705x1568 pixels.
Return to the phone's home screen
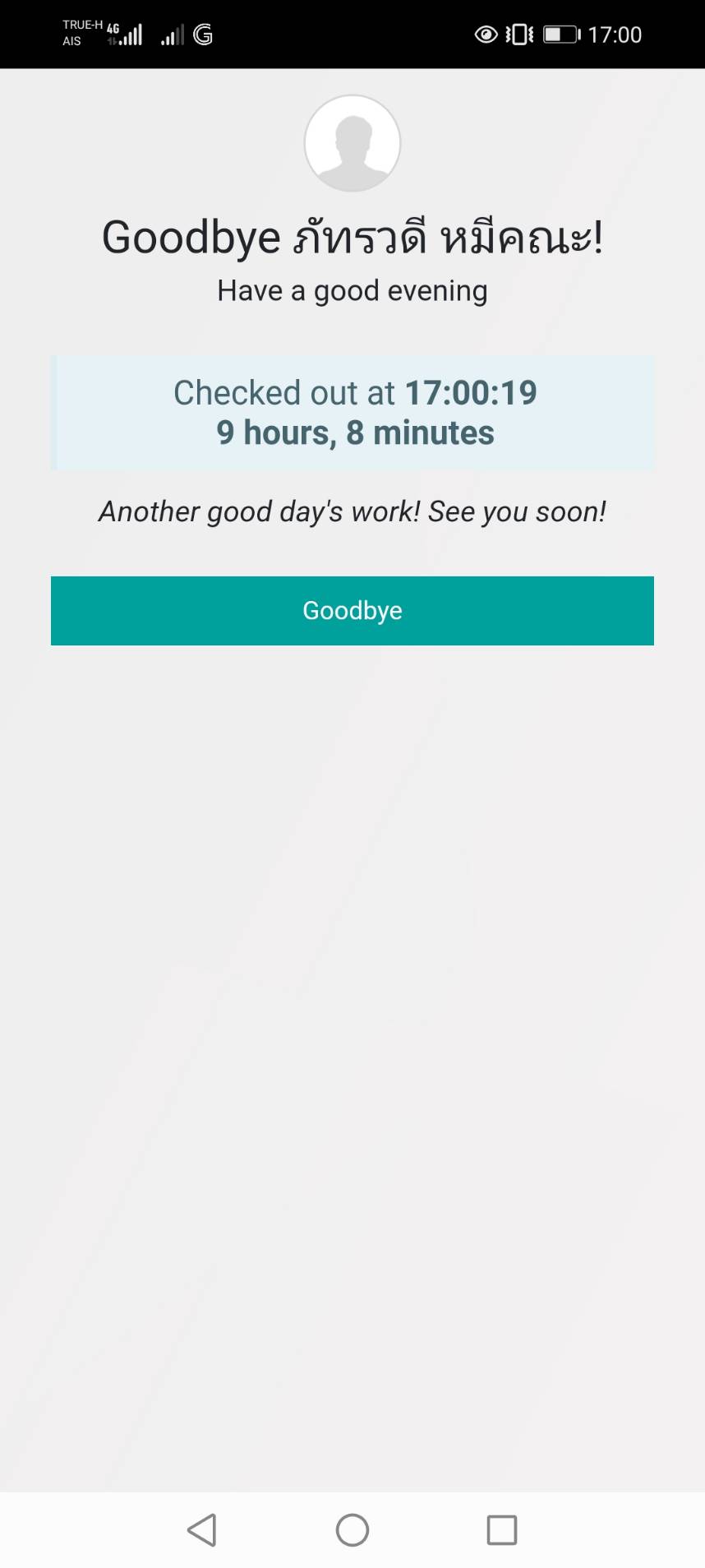coord(352,1530)
